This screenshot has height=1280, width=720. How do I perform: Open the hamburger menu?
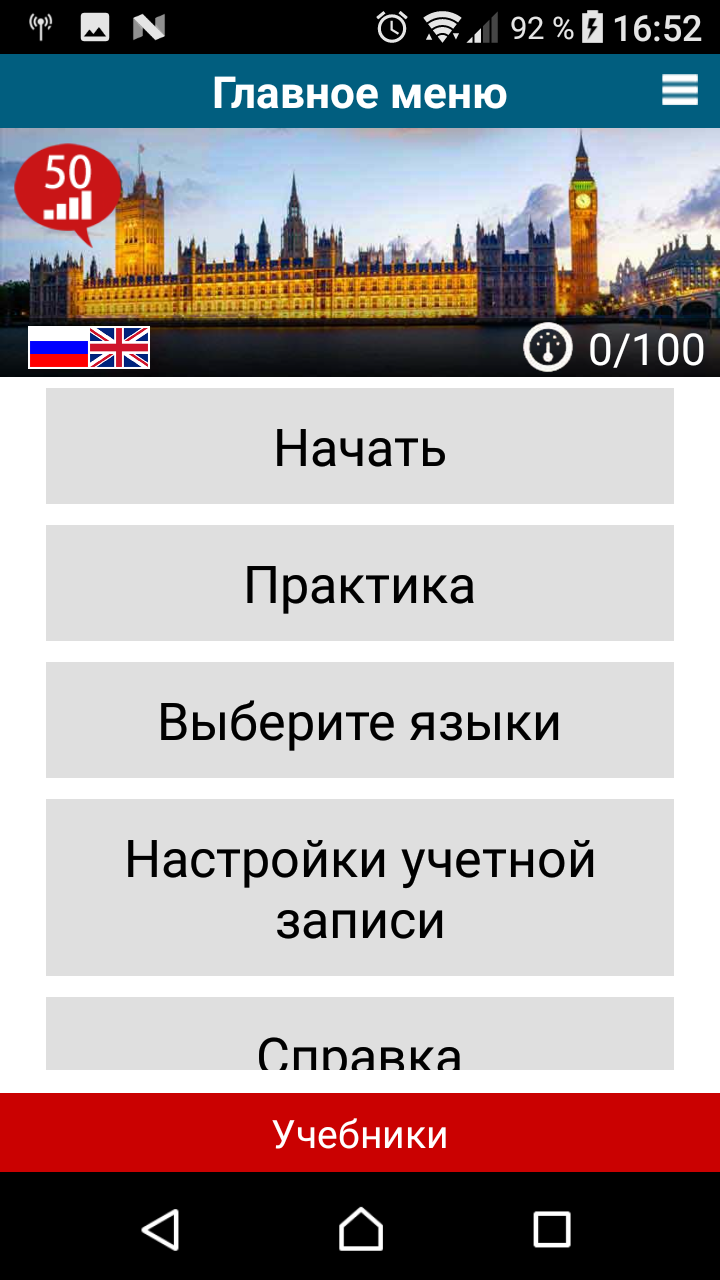coord(679,91)
